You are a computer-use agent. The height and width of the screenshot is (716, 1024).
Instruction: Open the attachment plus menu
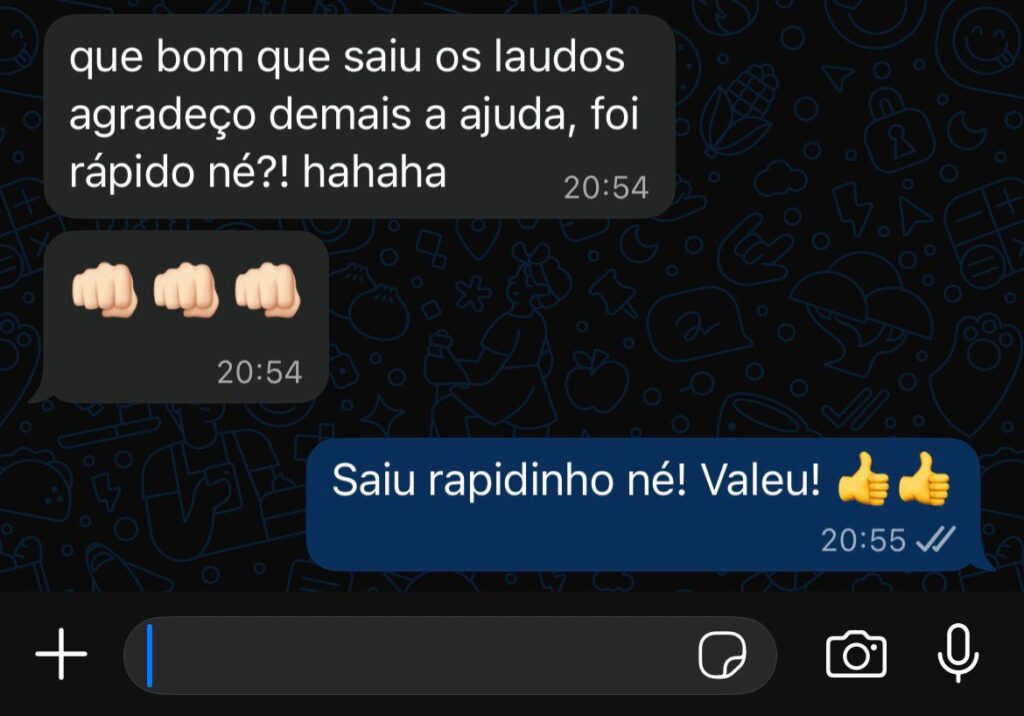(x=61, y=656)
